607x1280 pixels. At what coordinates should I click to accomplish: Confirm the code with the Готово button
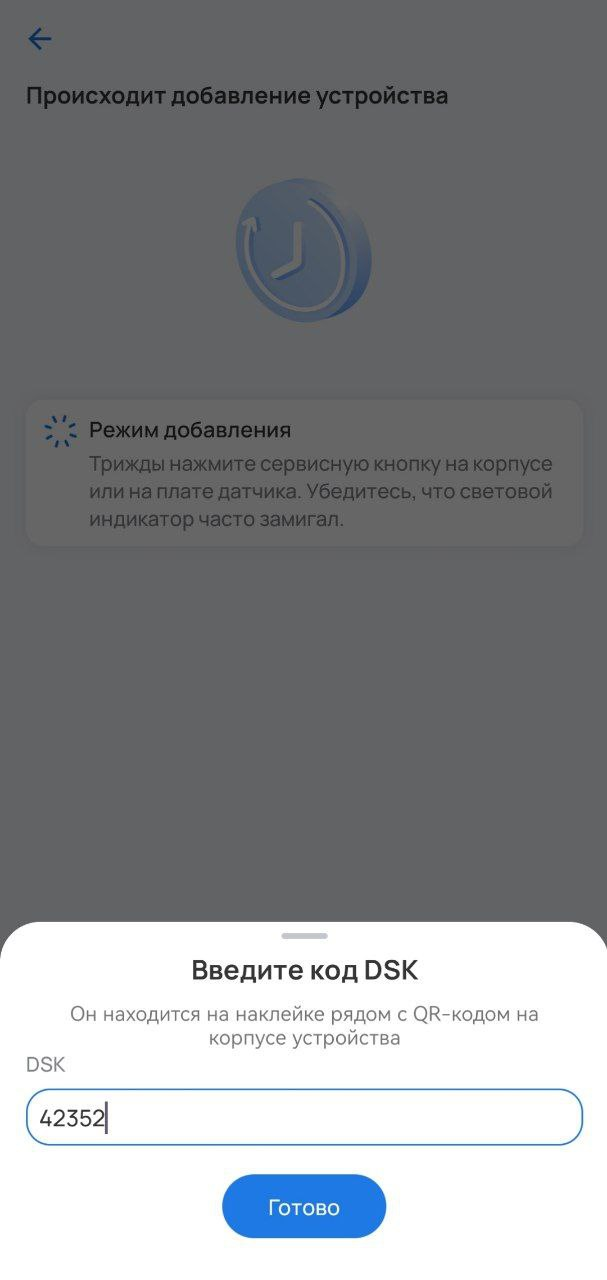click(x=304, y=1207)
